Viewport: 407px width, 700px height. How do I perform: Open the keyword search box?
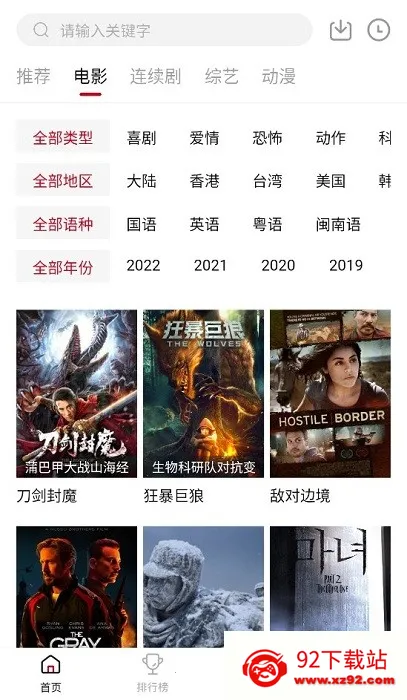164,30
